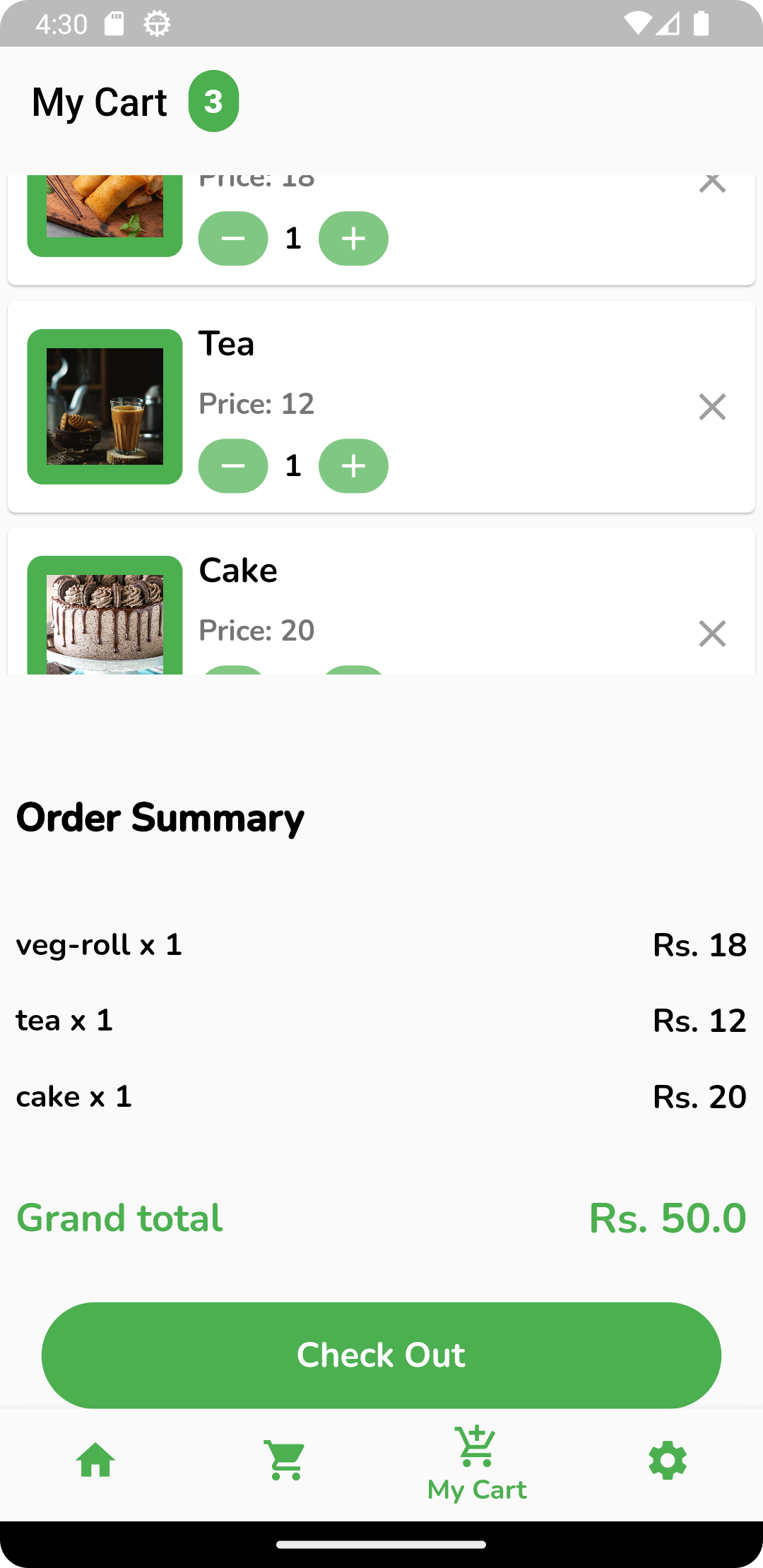Open the settings gear tab
The height and width of the screenshot is (1568, 763).
point(668,1461)
